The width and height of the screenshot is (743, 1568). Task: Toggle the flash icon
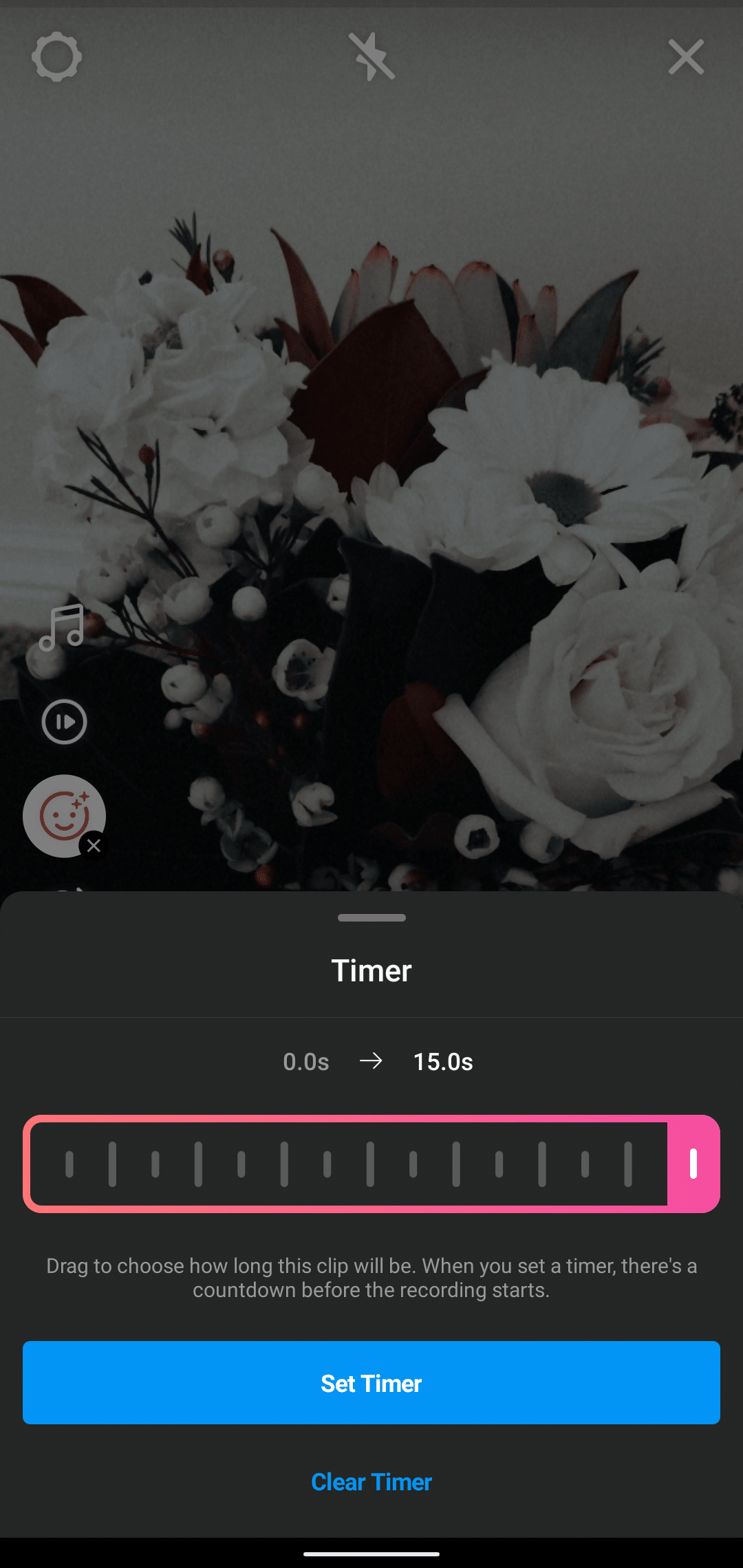tap(371, 56)
